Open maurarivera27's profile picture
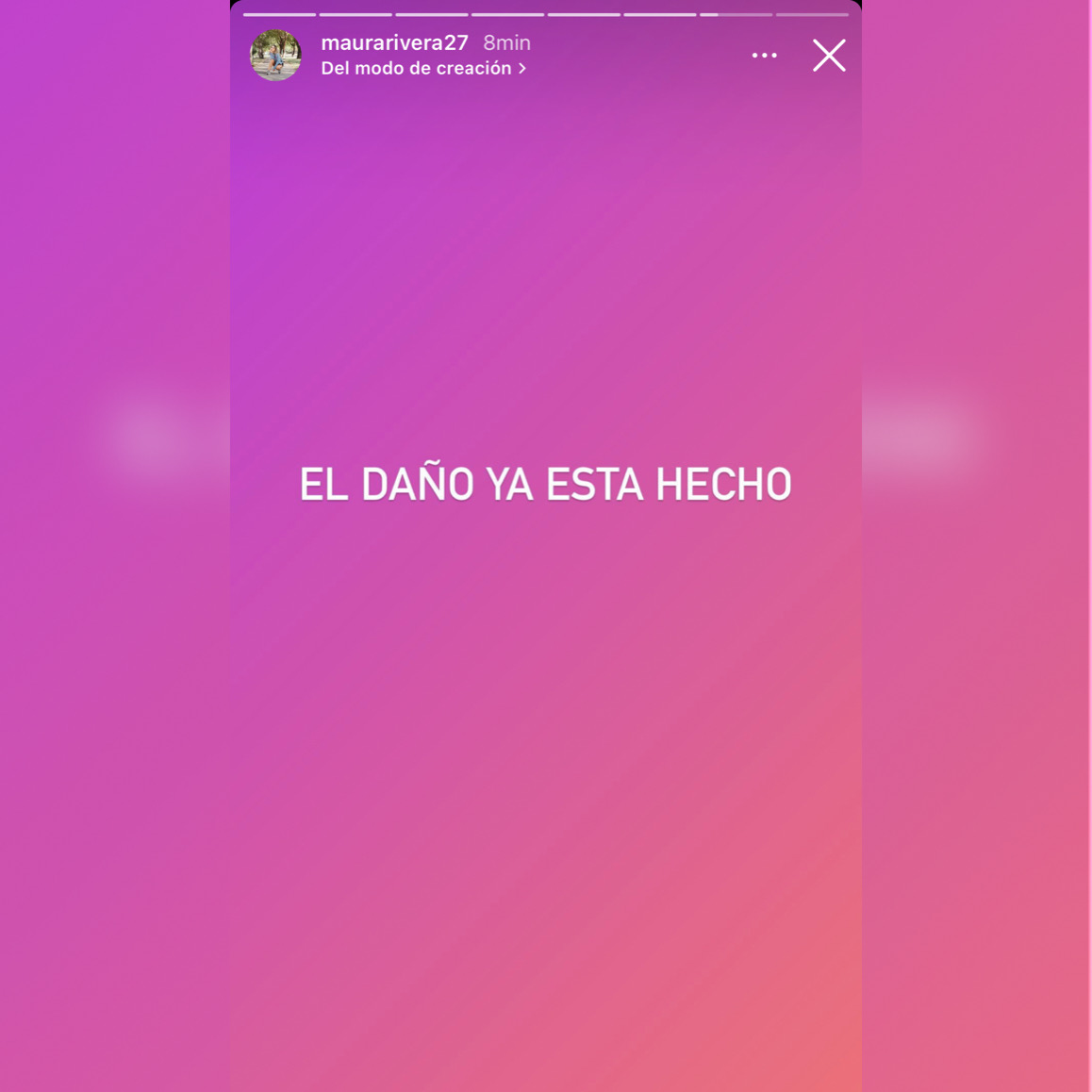Viewport: 1092px width, 1092px height. pos(275,56)
